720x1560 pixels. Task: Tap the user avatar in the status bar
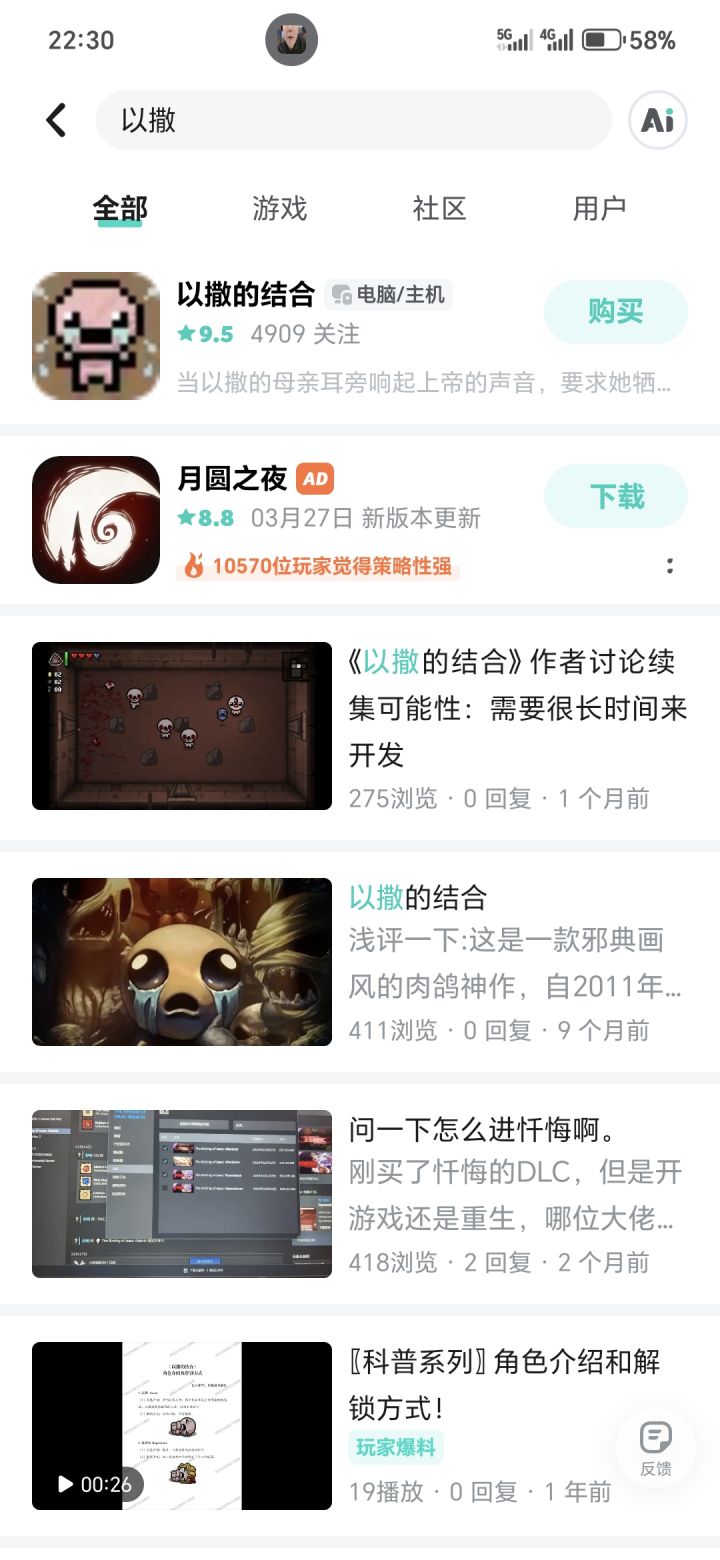tap(290, 40)
